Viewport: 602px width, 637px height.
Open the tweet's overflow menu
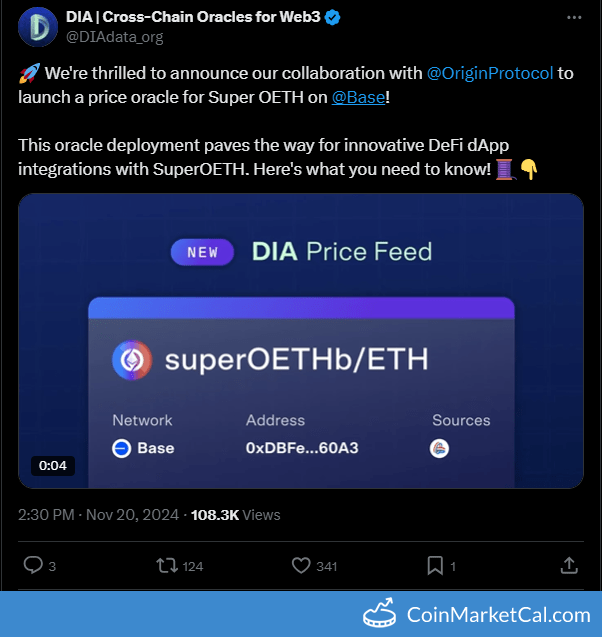point(574,17)
